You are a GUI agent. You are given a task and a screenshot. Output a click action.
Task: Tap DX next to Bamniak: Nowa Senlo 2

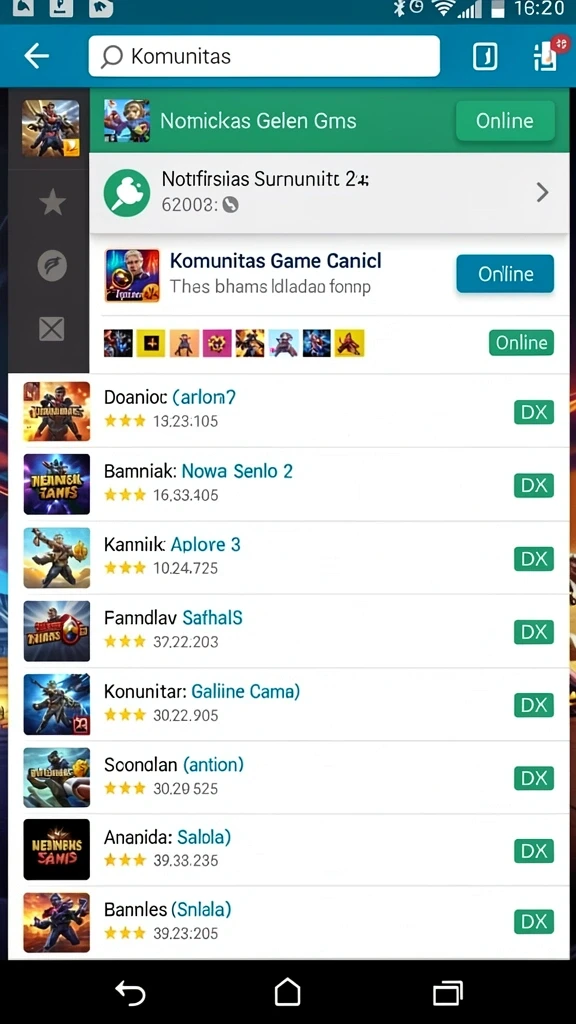click(534, 486)
